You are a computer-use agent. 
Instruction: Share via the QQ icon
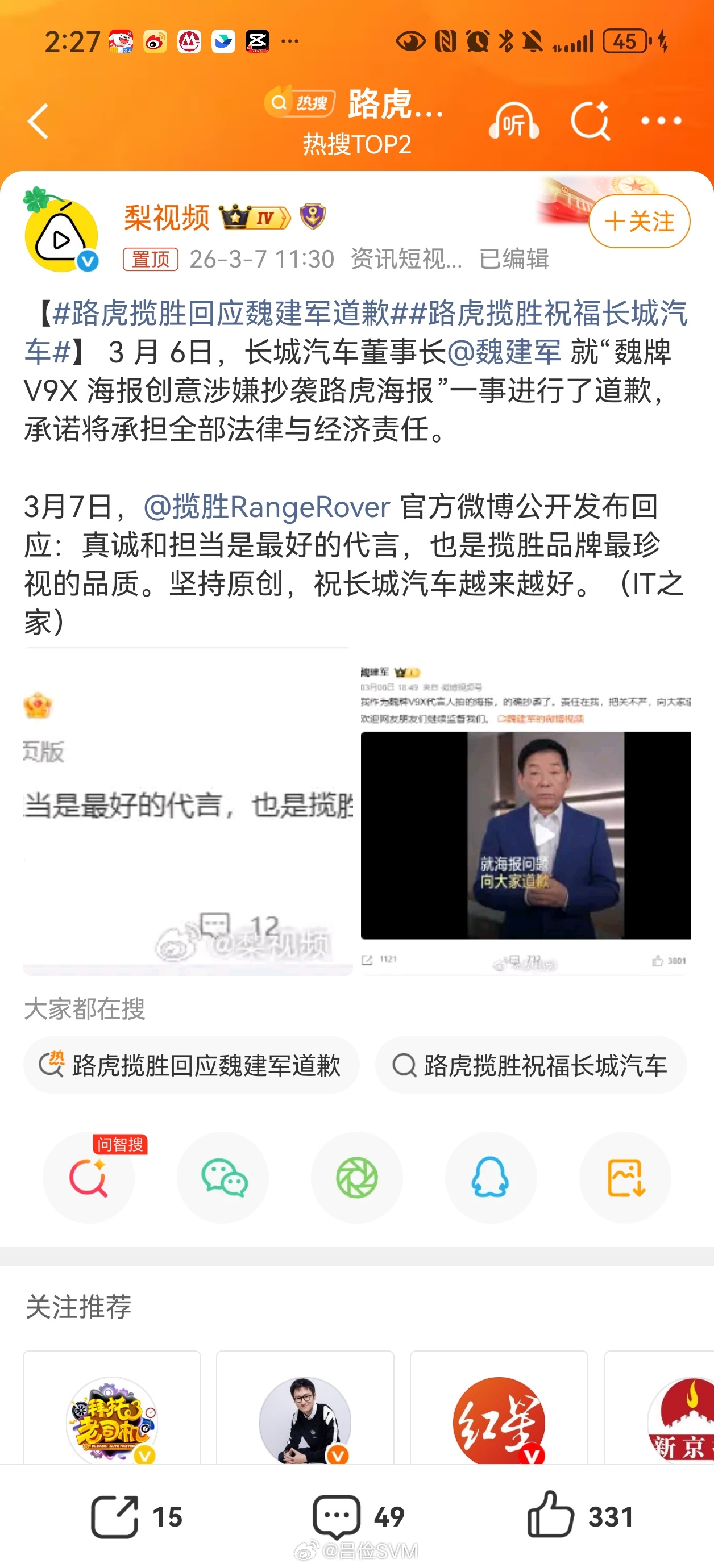491,1177
